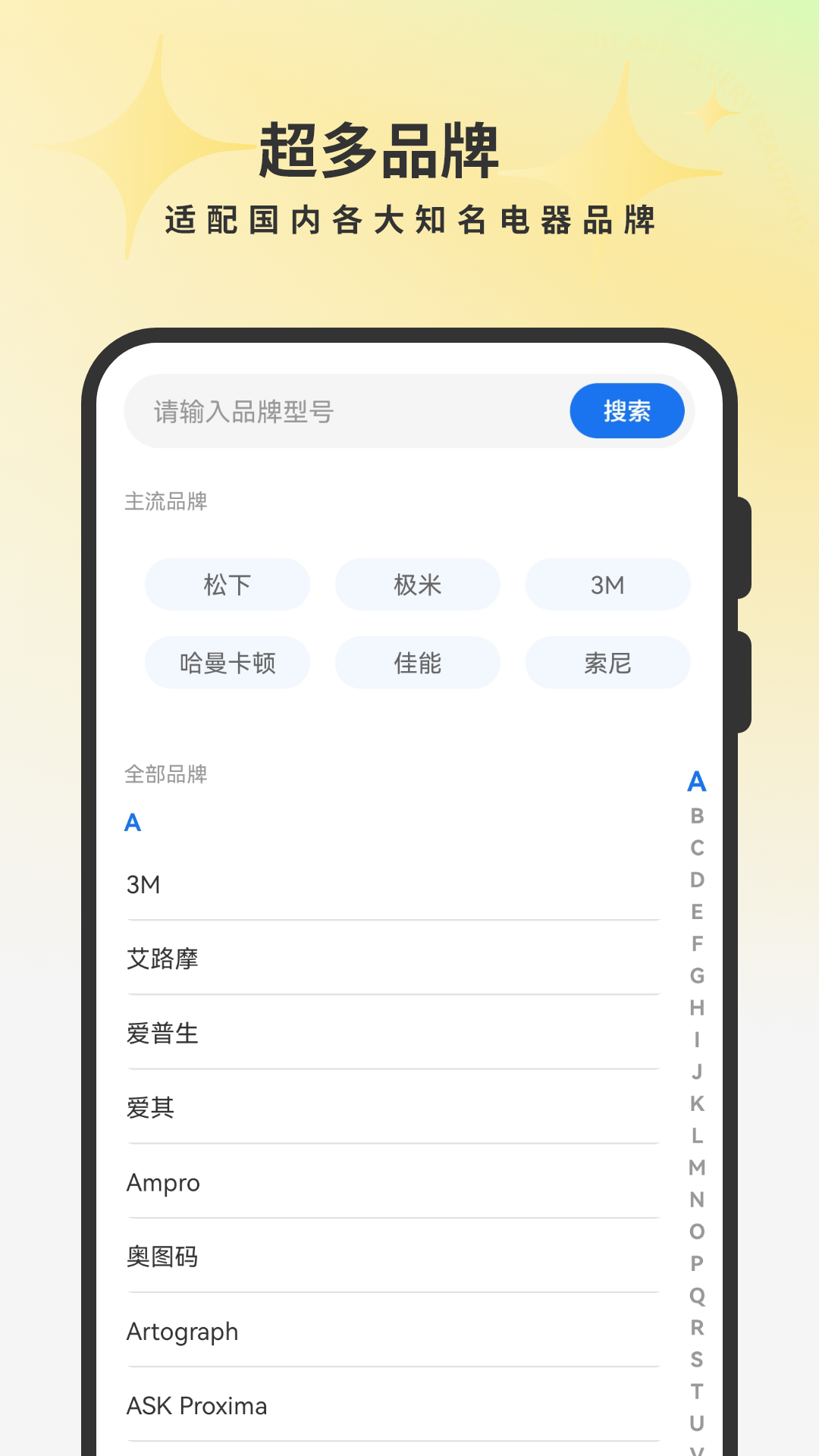Select the 索尼 brand shortcut
This screenshot has height=1456, width=819.
[x=607, y=662]
